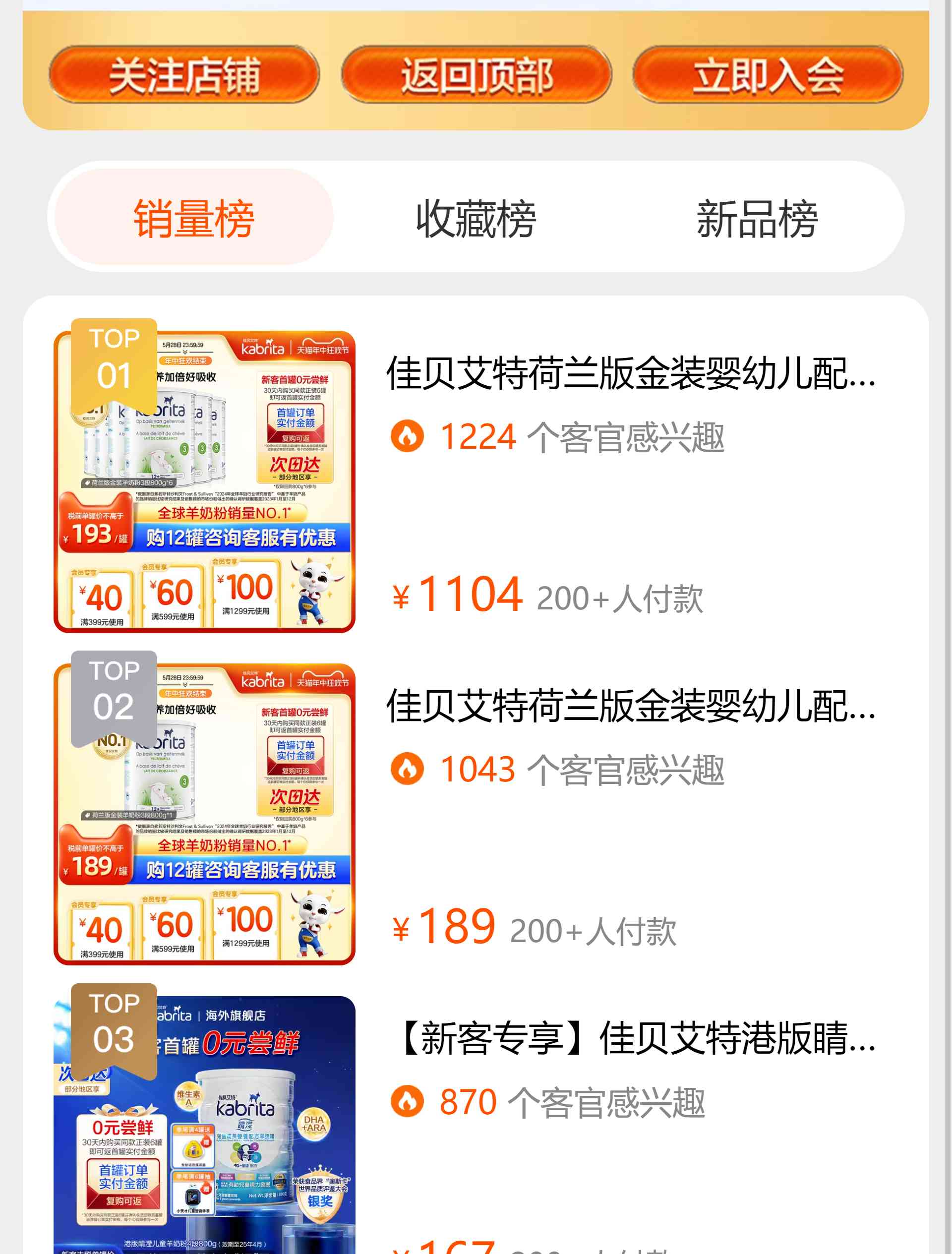Select the 销量榜 tab
Image resolution: width=952 pixels, height=1254 pixels.
pos(194,218)
